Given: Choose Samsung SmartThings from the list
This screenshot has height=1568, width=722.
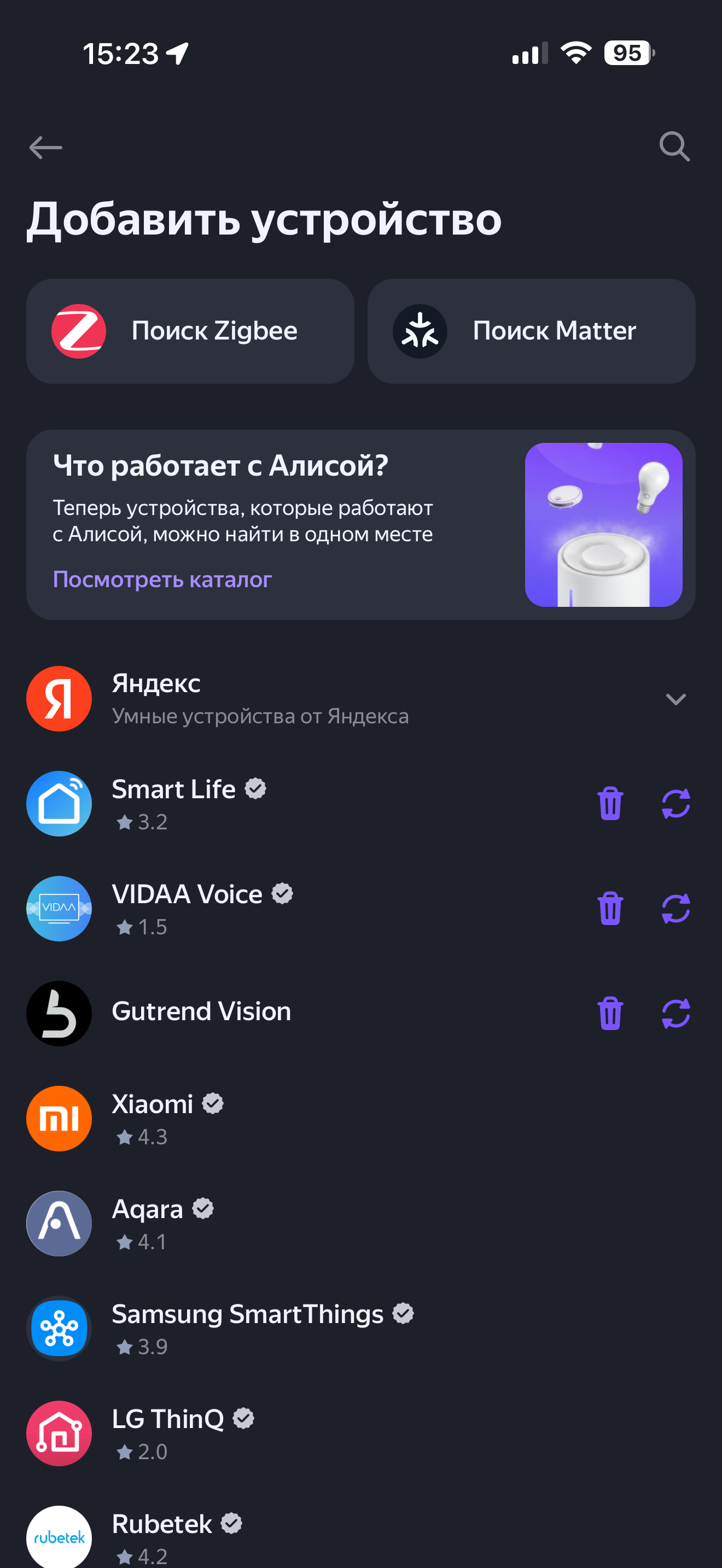Looking at the screenshot, I should [247, 1328].
